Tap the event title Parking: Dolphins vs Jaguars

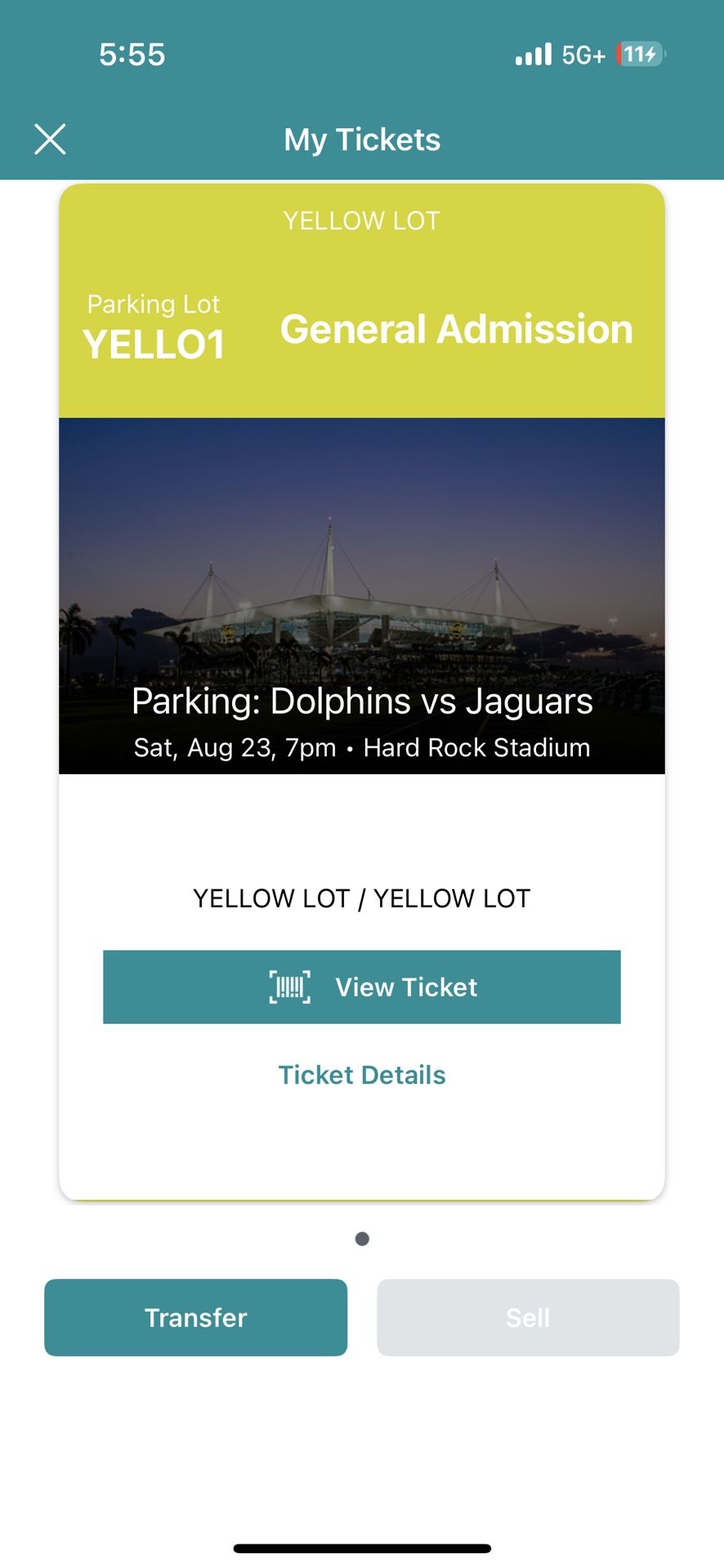click(362, 701)
